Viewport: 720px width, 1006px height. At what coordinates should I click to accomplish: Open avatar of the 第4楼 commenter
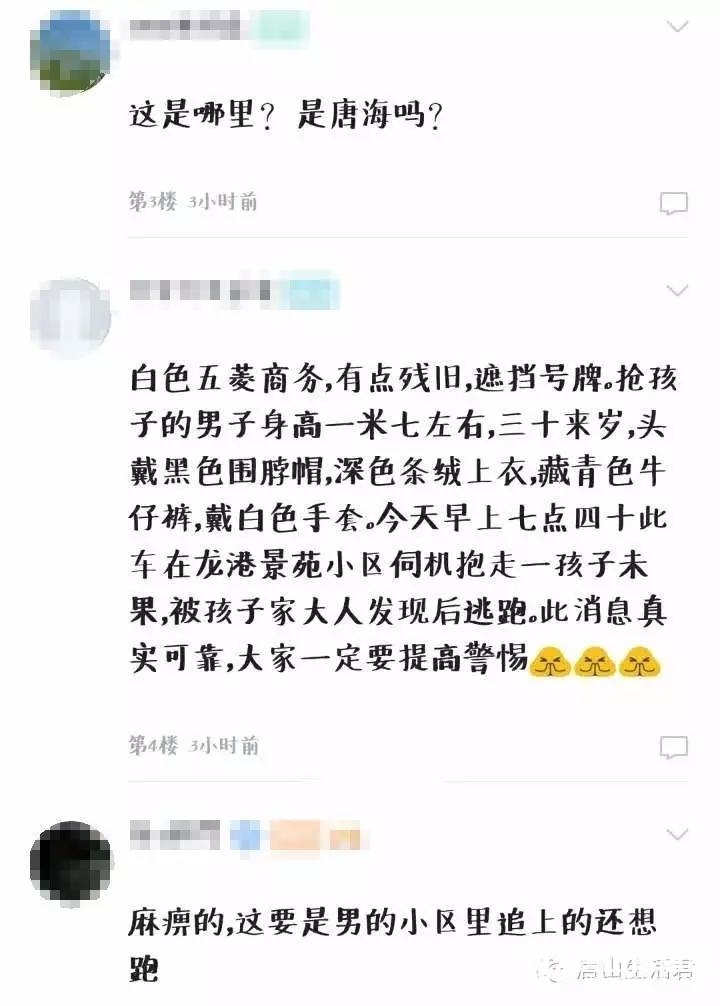click(x=71, y=316)
